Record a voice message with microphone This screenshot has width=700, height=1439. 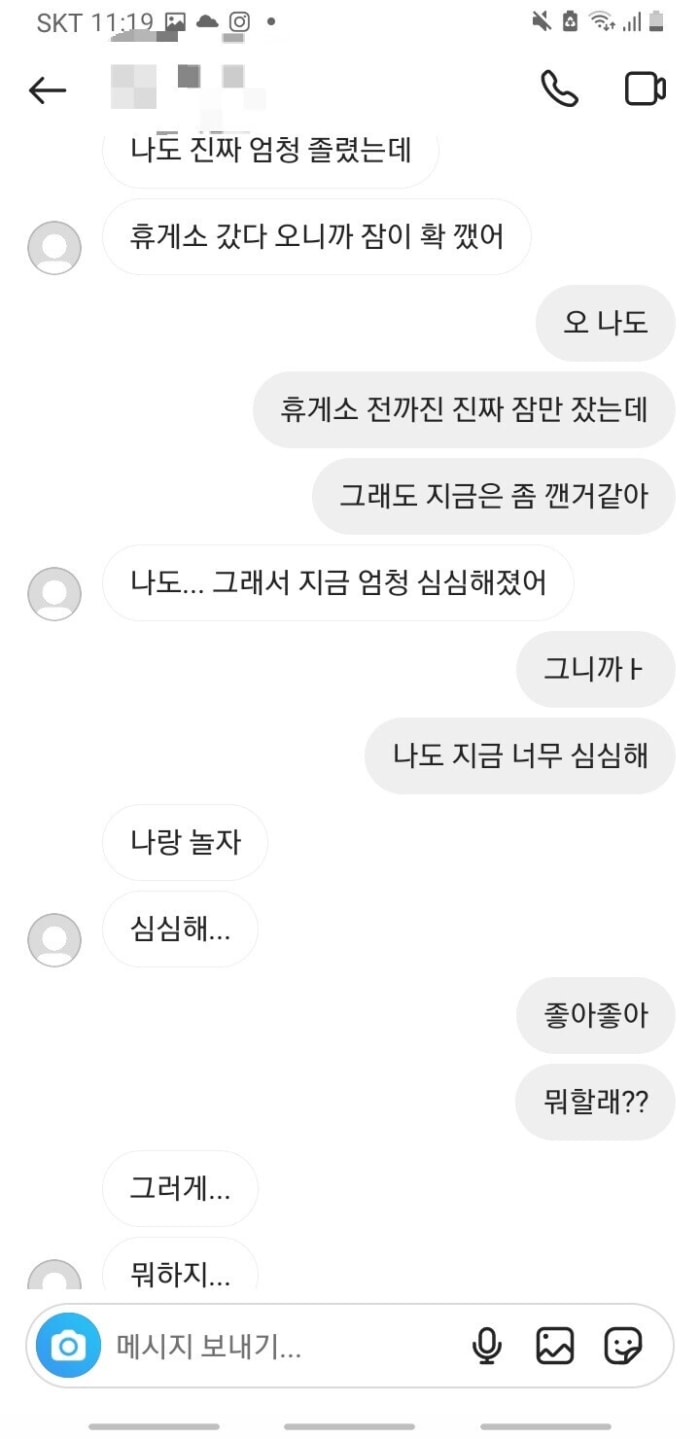[x=486, y=1346]
